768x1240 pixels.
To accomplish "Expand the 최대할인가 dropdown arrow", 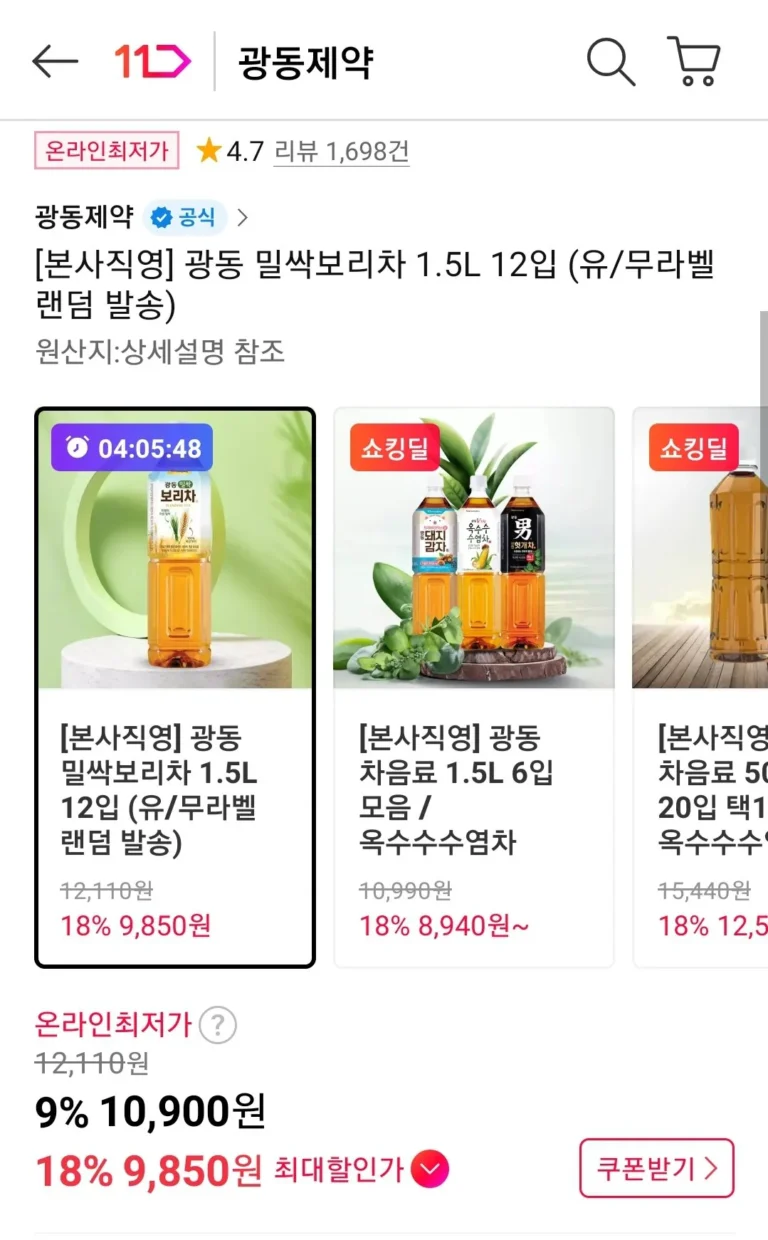I will point(429,1169).
